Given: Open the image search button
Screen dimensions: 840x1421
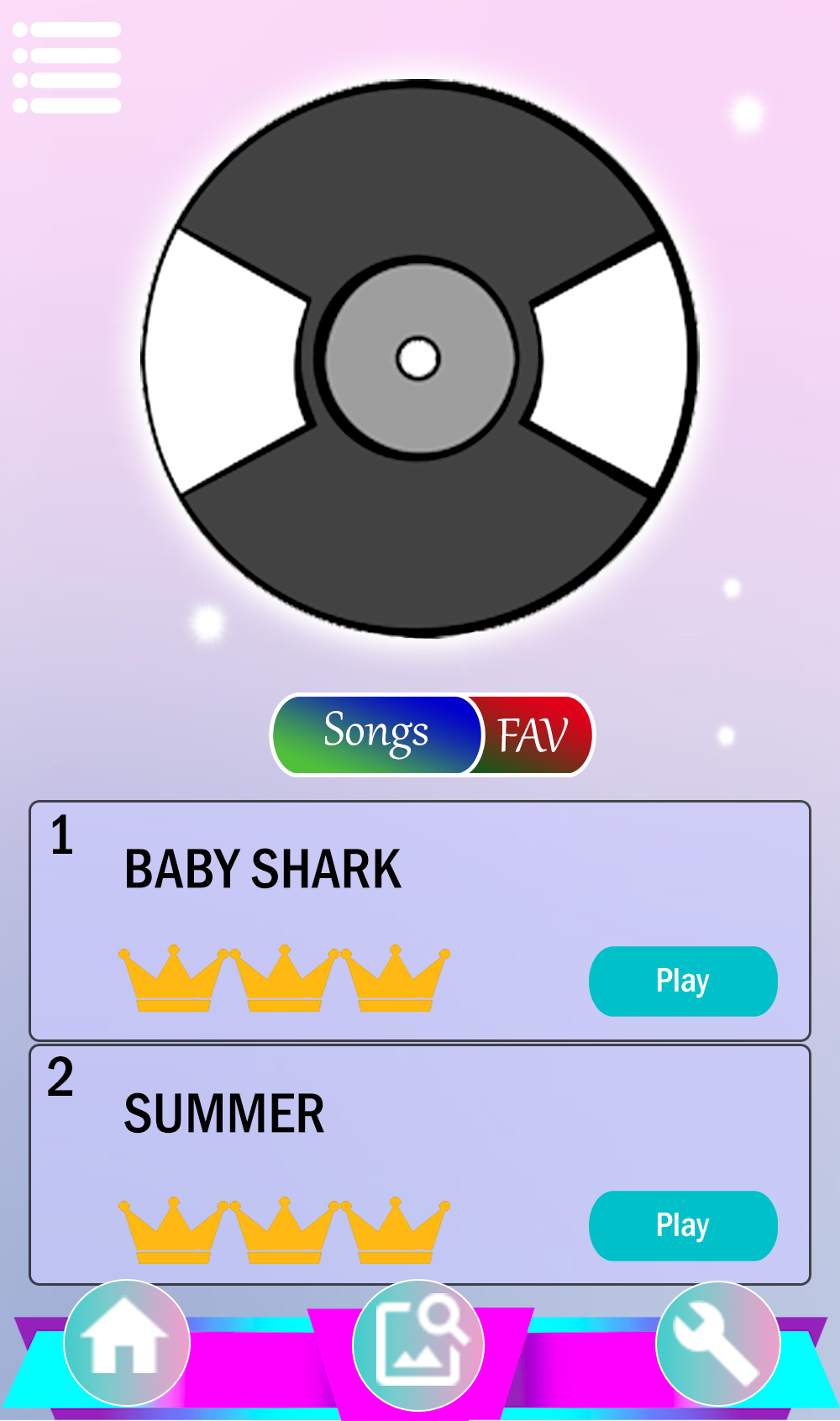Looking at the screenshot, I should (x=418, y=1345).
